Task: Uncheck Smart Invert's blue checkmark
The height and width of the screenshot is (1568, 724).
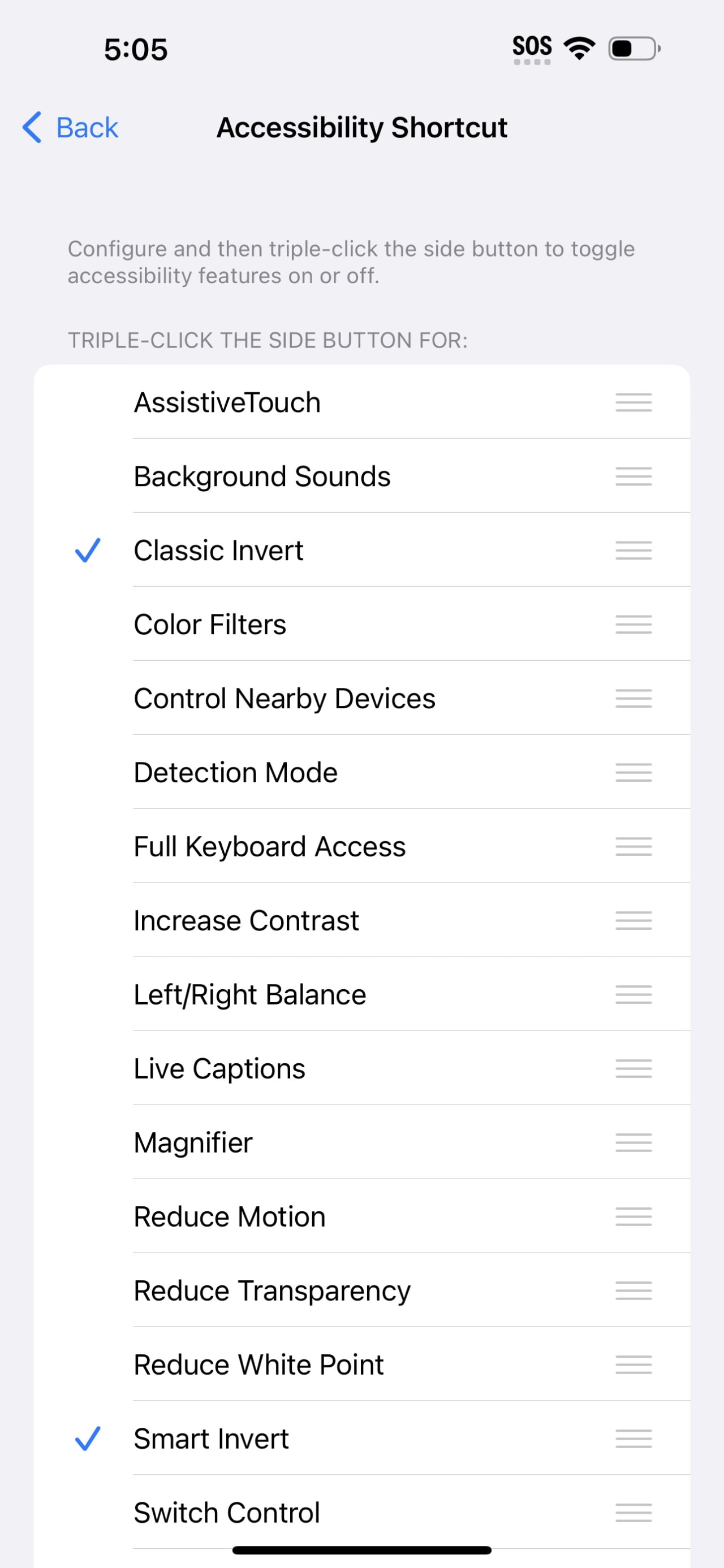Action: click(x=89, y=1439)
